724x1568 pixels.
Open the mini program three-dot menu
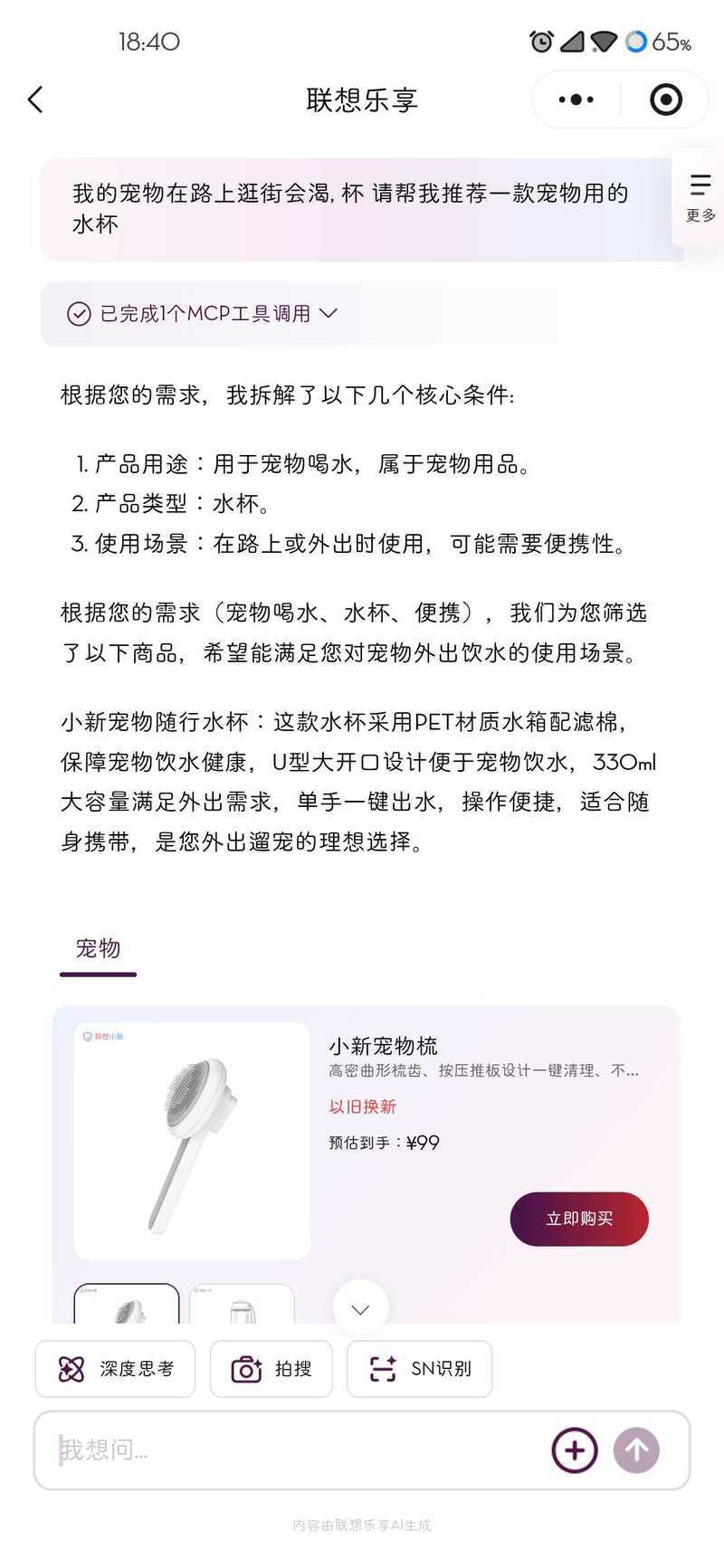point(576,100)
